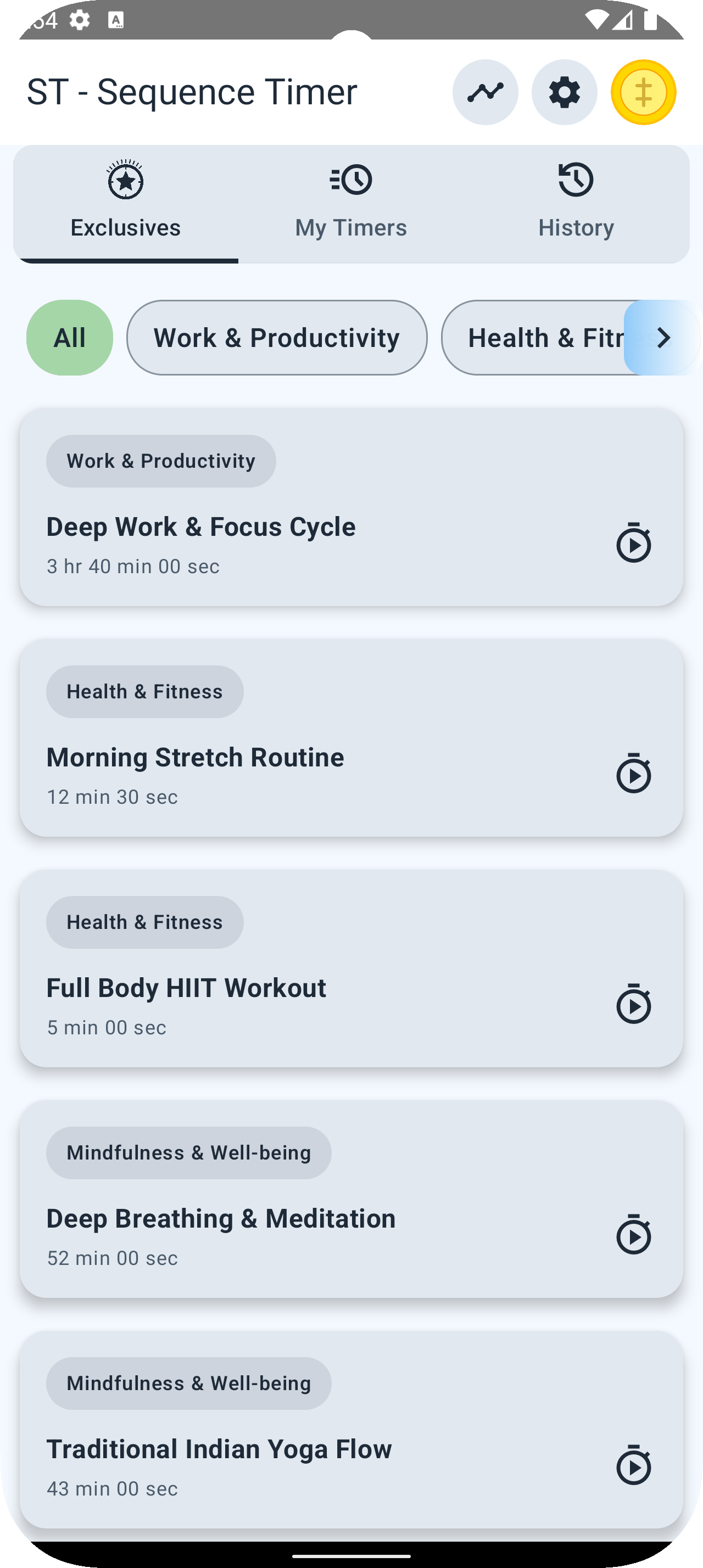Viewport: 703px width, 1568px height.
Task: Start the Full Body HIIT Workout timer
Action: coord(634,1004)
